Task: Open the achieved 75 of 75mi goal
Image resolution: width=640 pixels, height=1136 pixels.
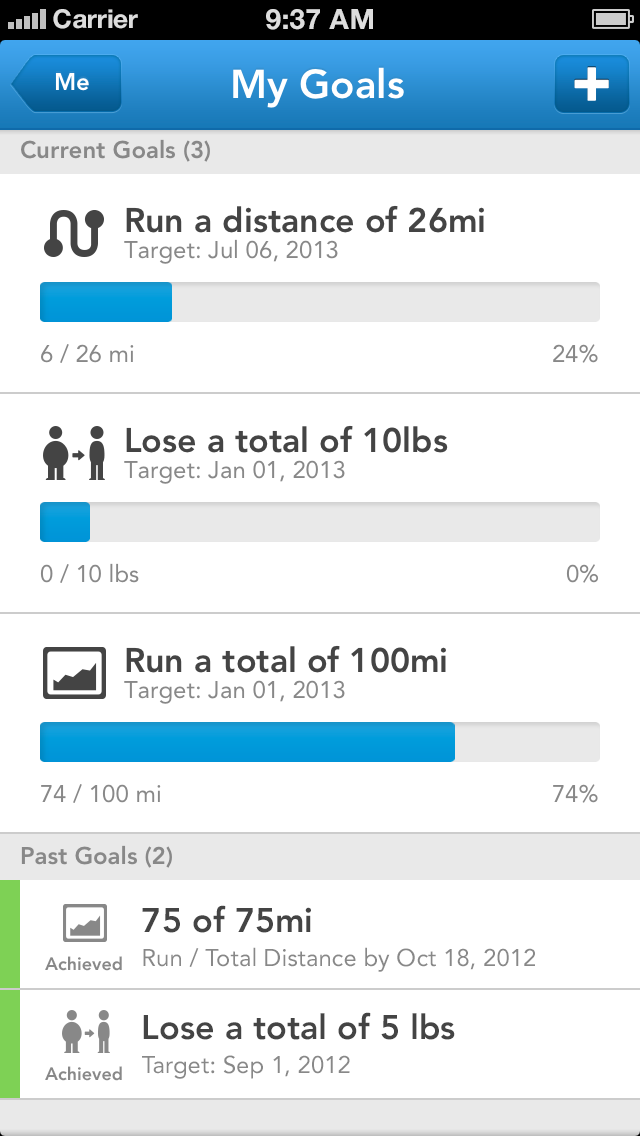Action: pos(320,935)
